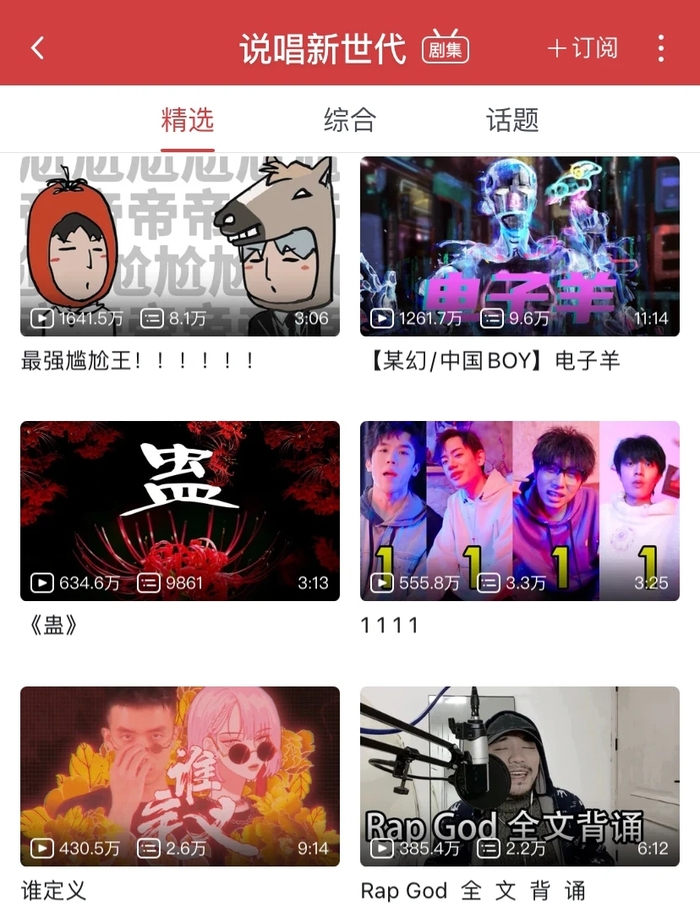Subscribe with the 订阅 button
The image size is (700, 924).
pos(583,48)
